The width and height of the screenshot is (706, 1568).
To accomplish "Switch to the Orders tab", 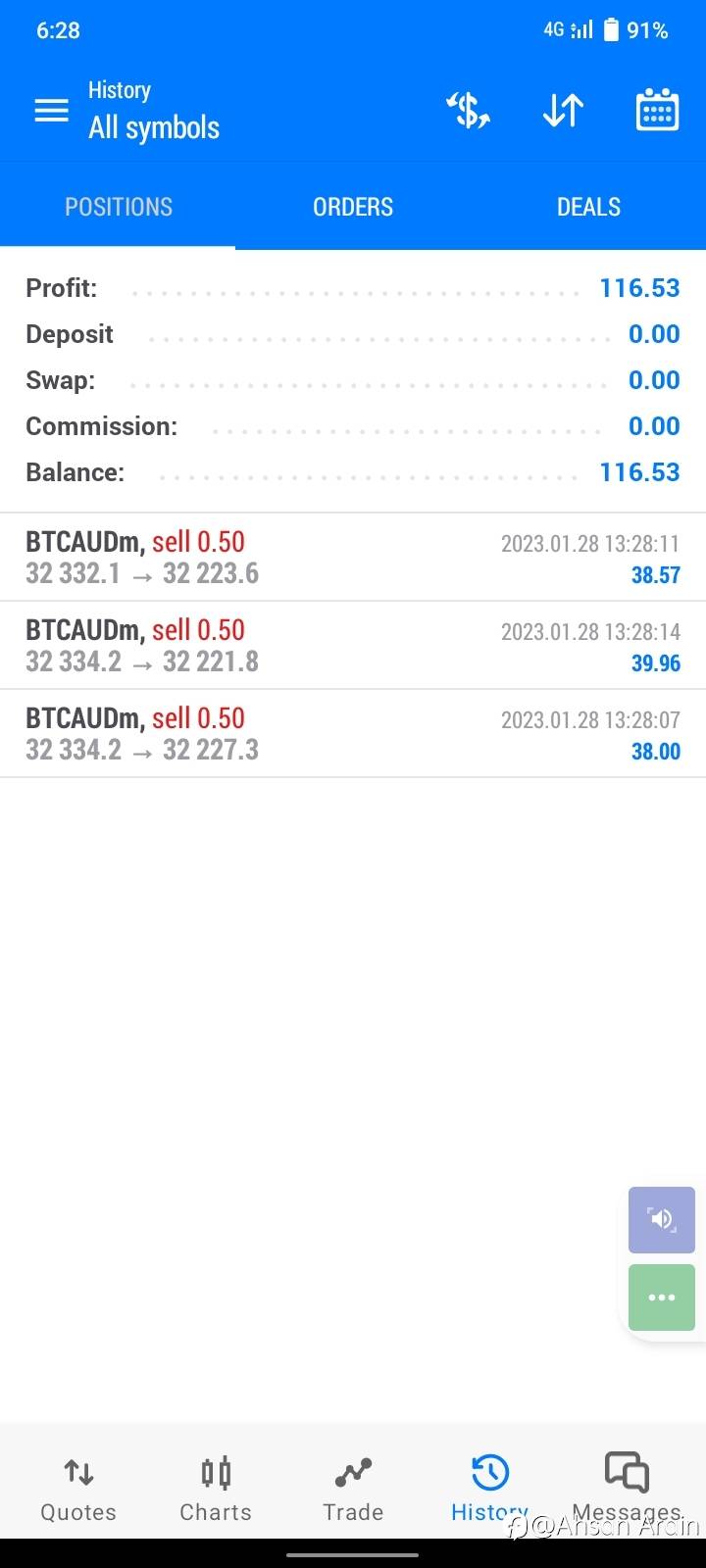I will tap(353, 207).
